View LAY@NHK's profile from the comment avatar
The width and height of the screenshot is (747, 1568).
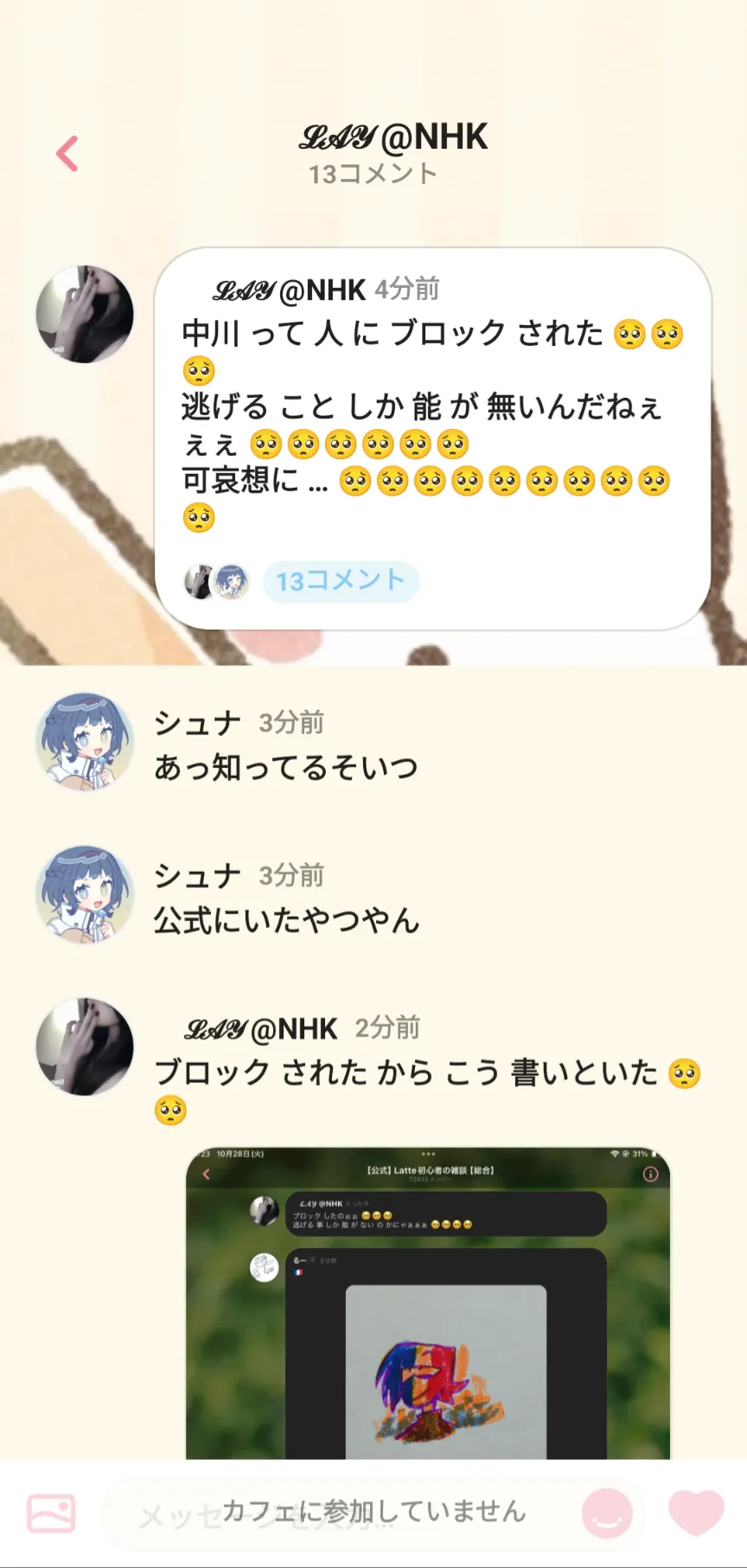[85, 1046]
